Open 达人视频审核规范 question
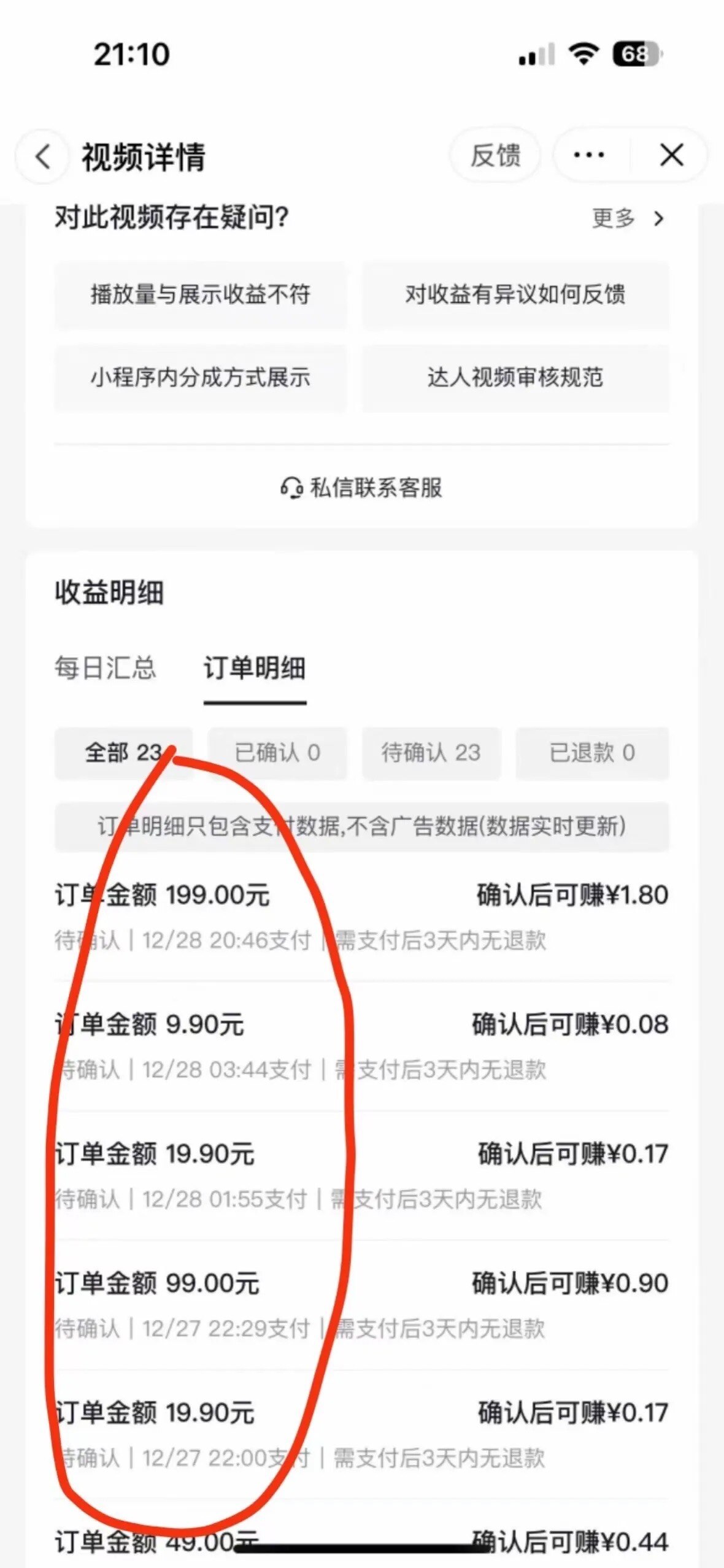724x1568 pixels. [x=515, y=377]
